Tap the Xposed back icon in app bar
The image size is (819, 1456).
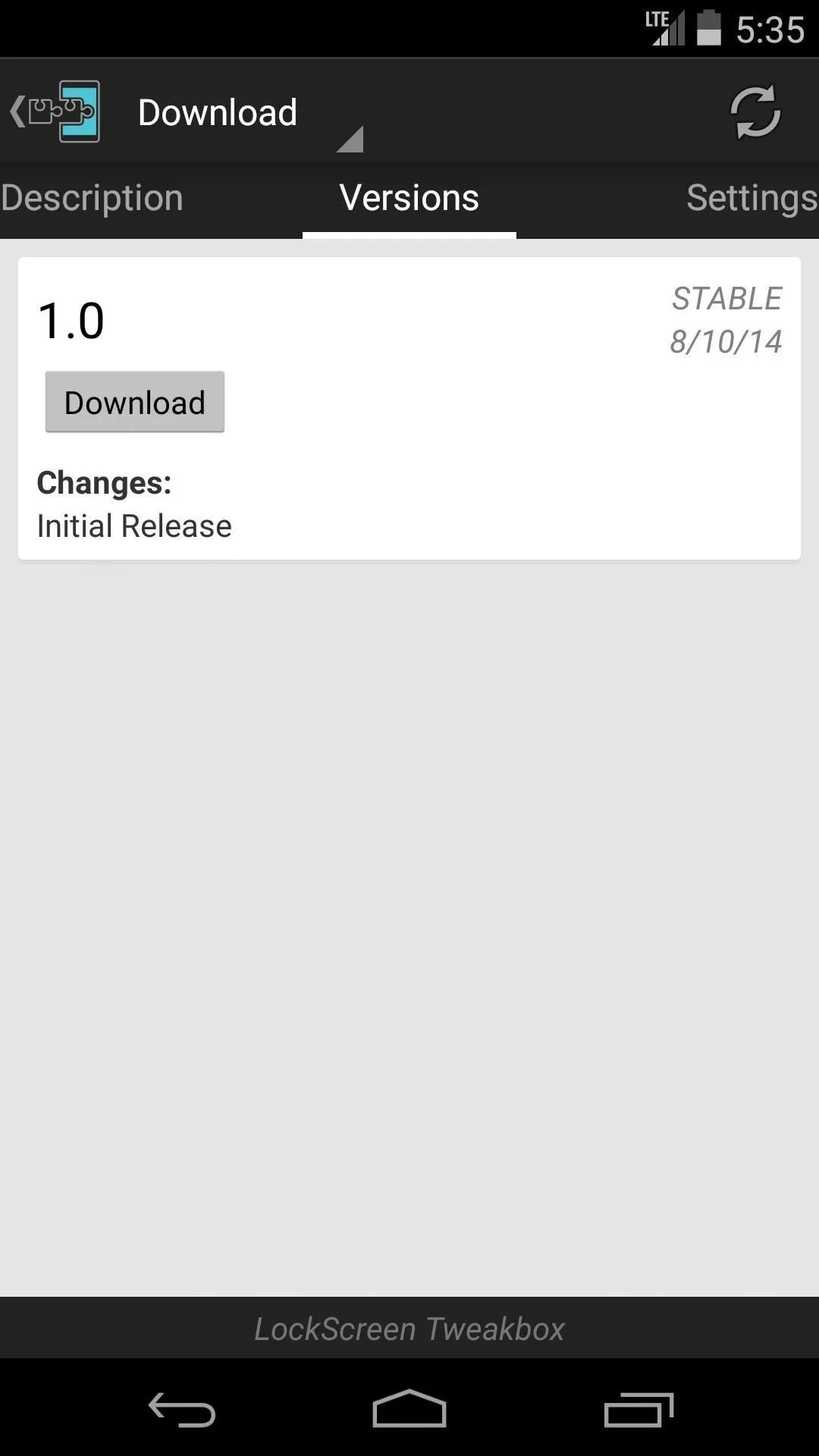tap(55, 111)
